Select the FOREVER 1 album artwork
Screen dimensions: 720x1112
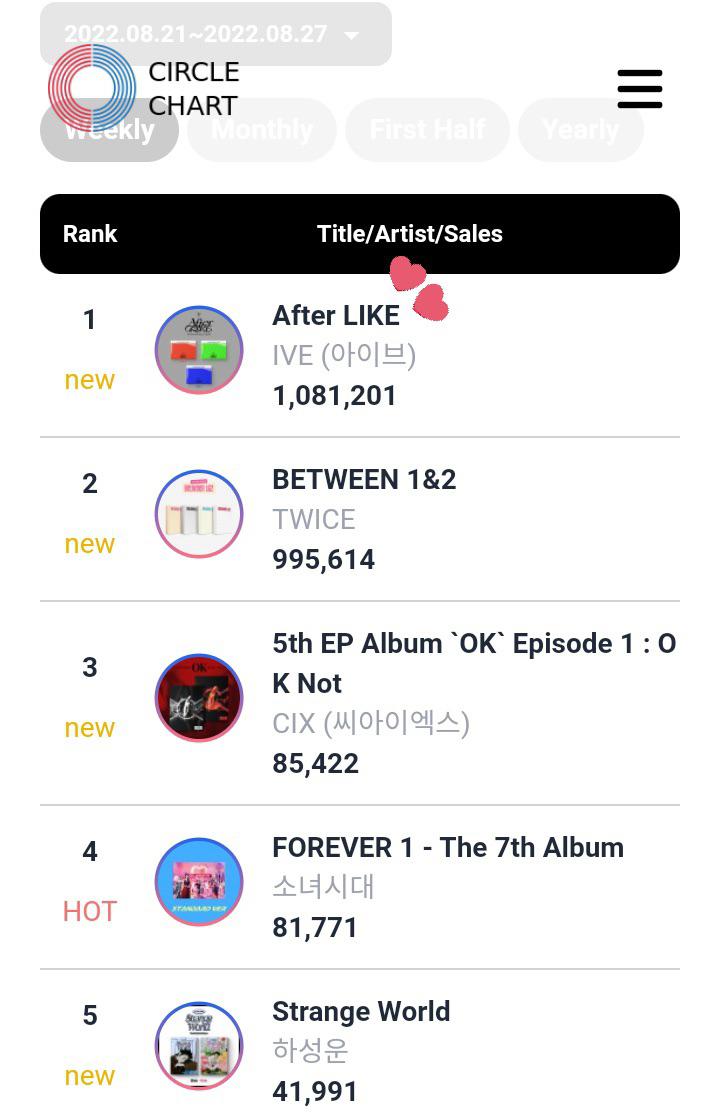pos(198,882)
